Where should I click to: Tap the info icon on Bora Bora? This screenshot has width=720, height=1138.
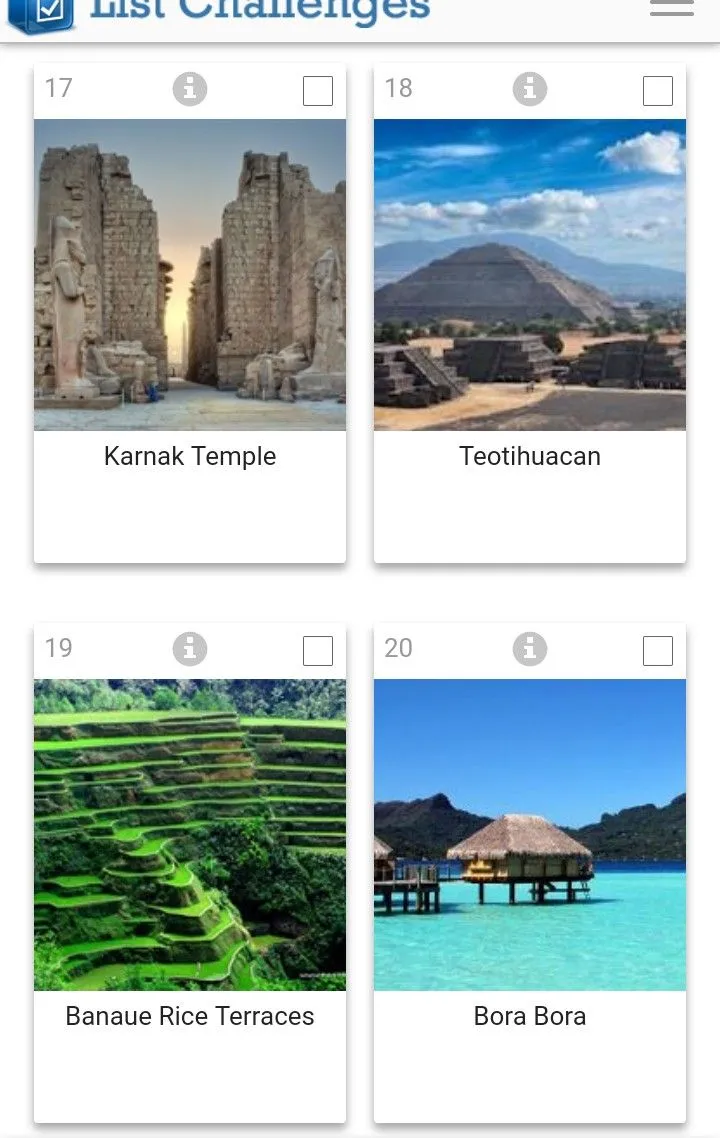tap(529, 649)
